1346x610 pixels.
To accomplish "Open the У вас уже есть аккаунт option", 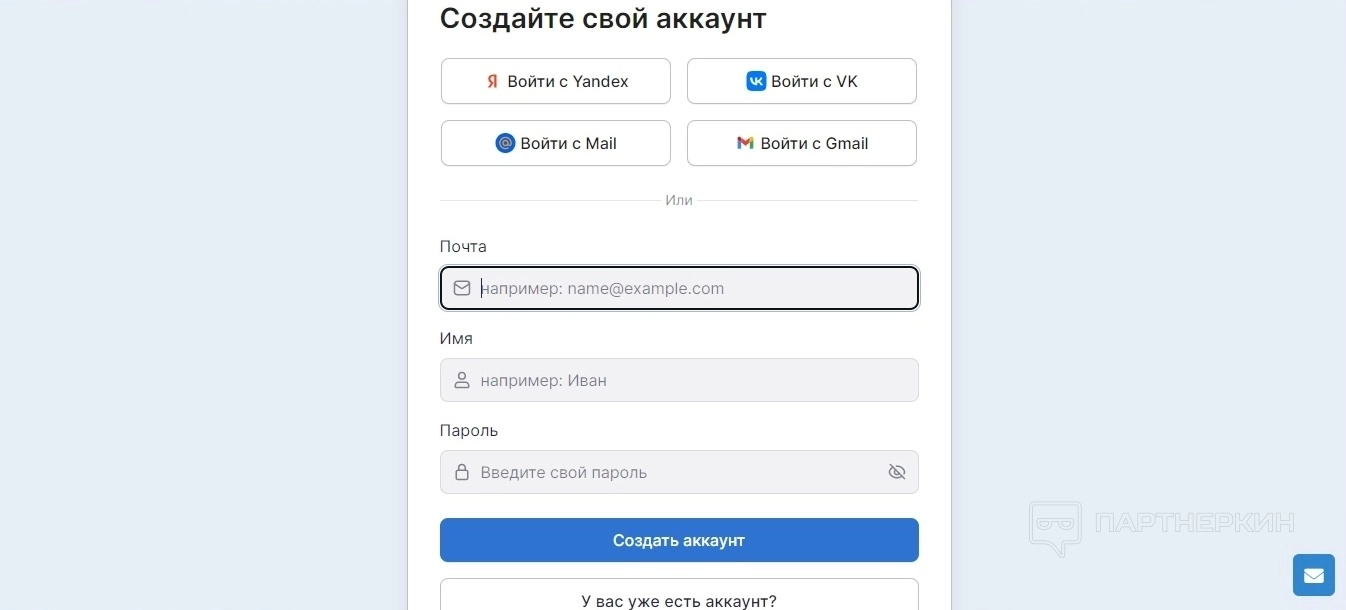I will [679, 597].
